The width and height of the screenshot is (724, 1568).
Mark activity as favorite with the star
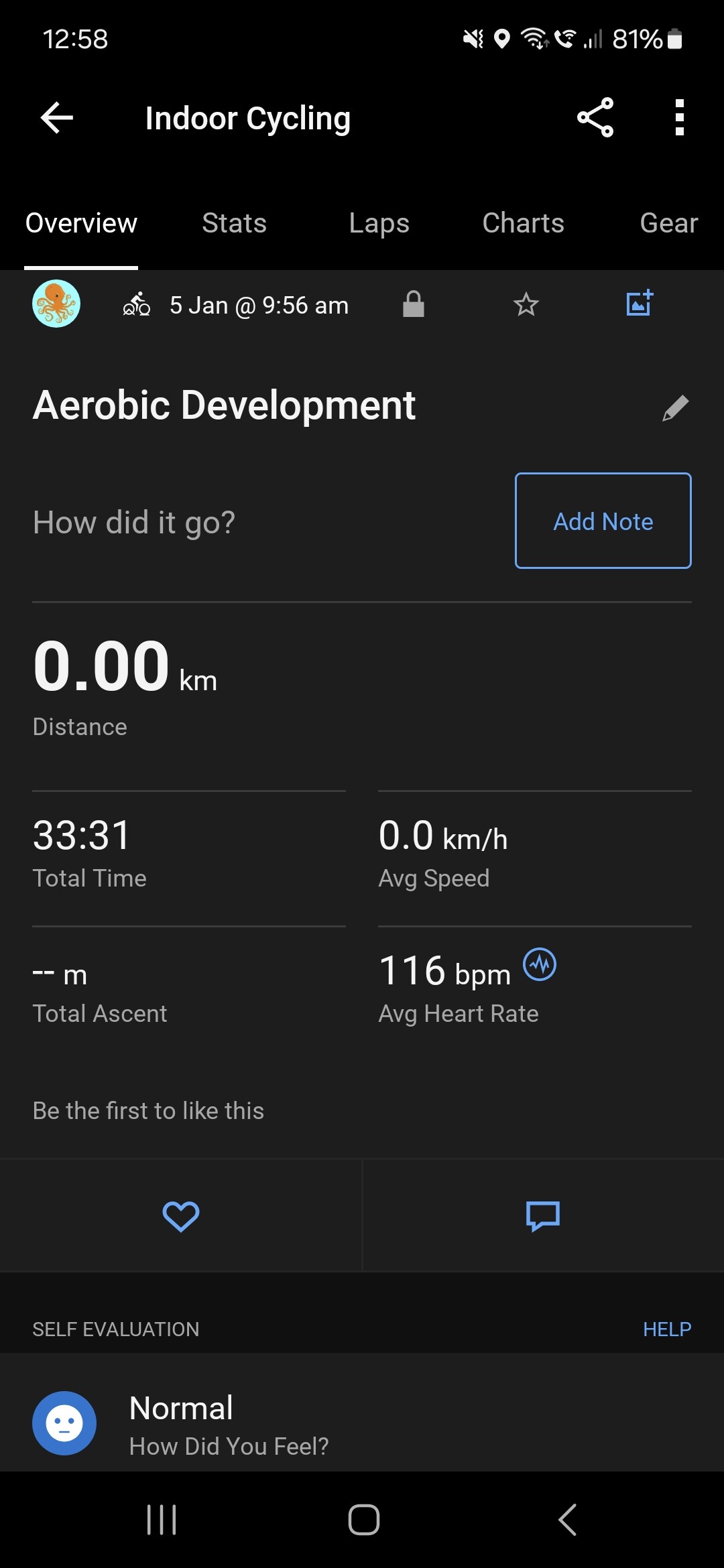pos(526,305)
